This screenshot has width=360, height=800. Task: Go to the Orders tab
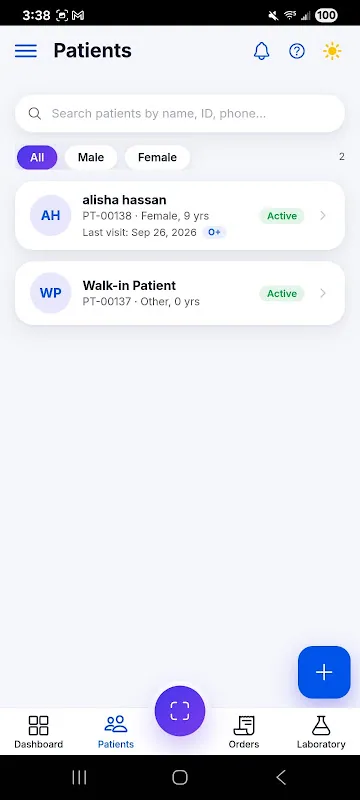pos(244,732)
